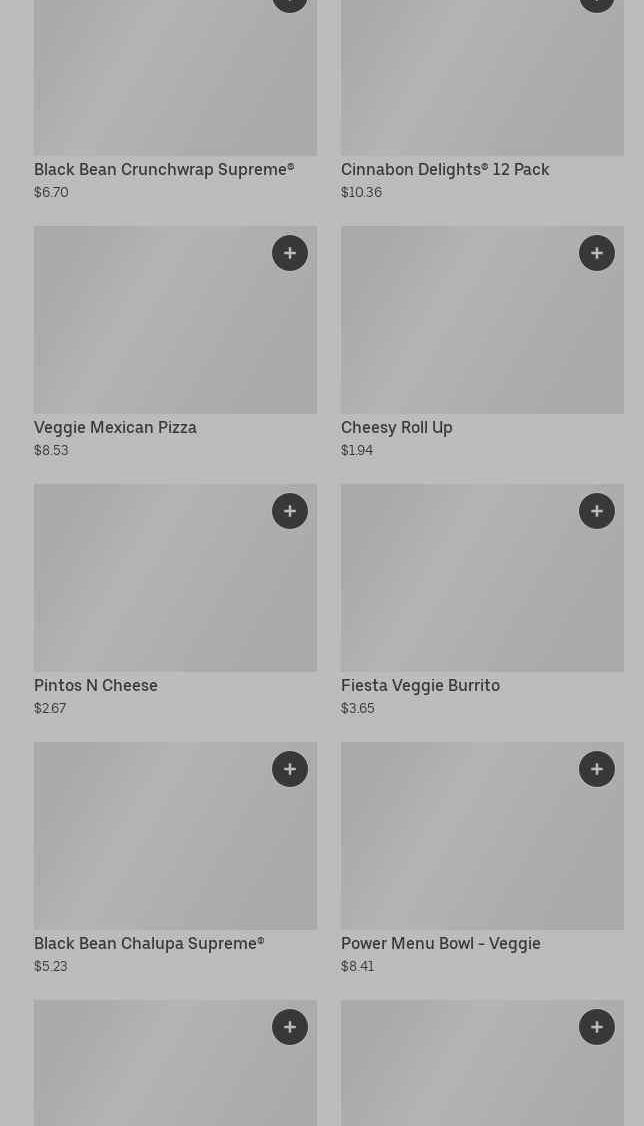The width and height of the screenshot is (644, 1126).
Task: Open Black Bean Crunchwrap Supreme item
Action: [175, 101]
